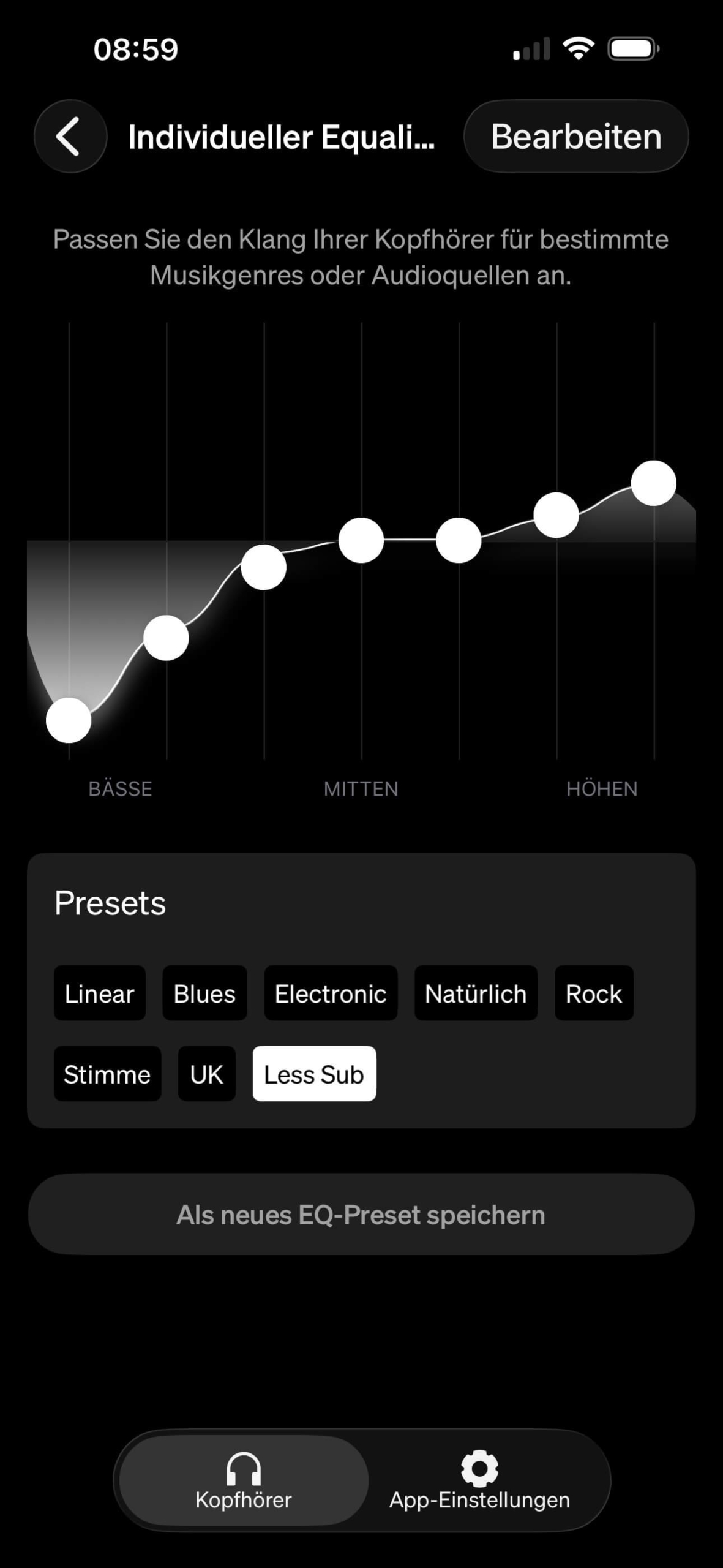Open the App-Einstellungen tab
The height and width of the screenshot is (1568, 723).
click(x=479, y=1480)
